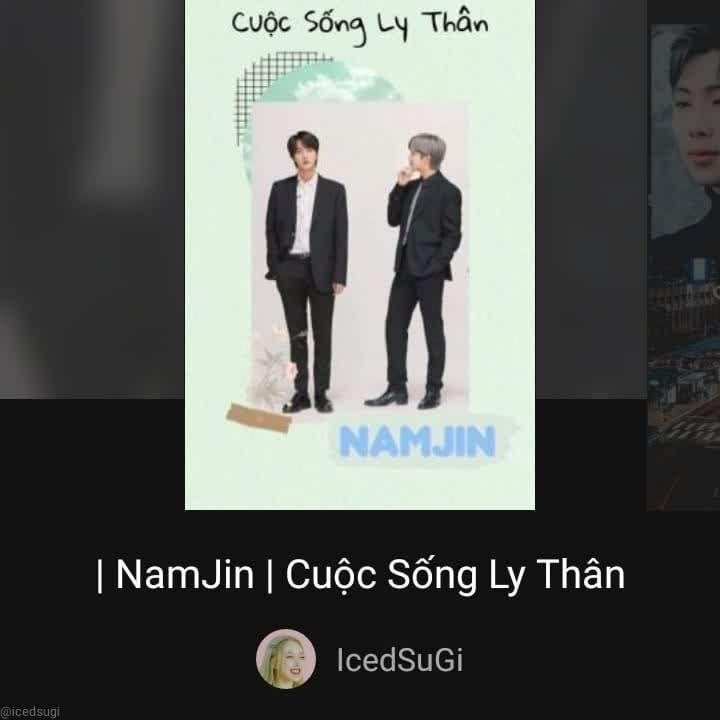Viewport: 720px width, 720px height.
Task: Open author IcedSuGi's profile
Action: point(361,660)
